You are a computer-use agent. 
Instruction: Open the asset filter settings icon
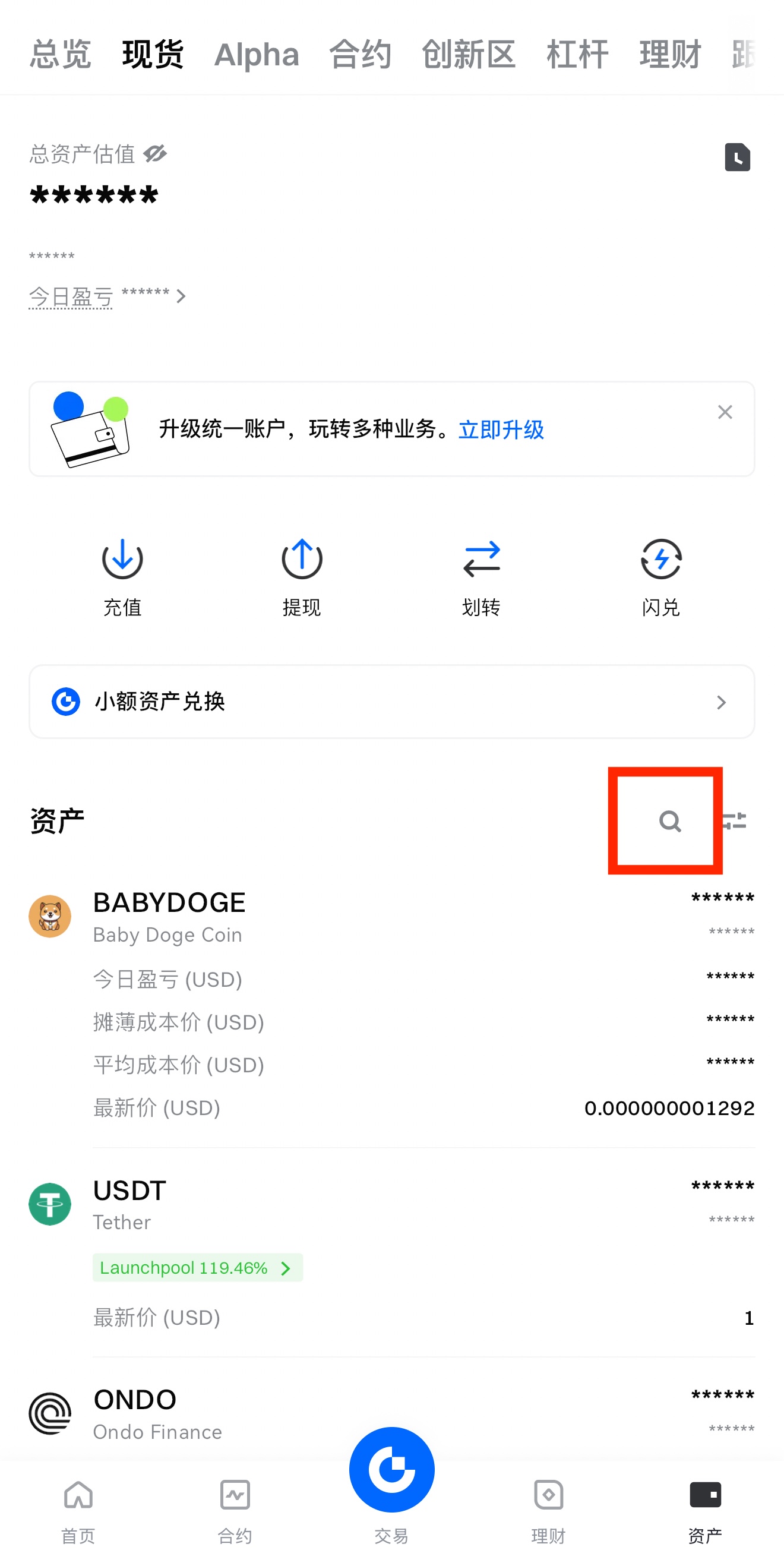coord(735,821)
